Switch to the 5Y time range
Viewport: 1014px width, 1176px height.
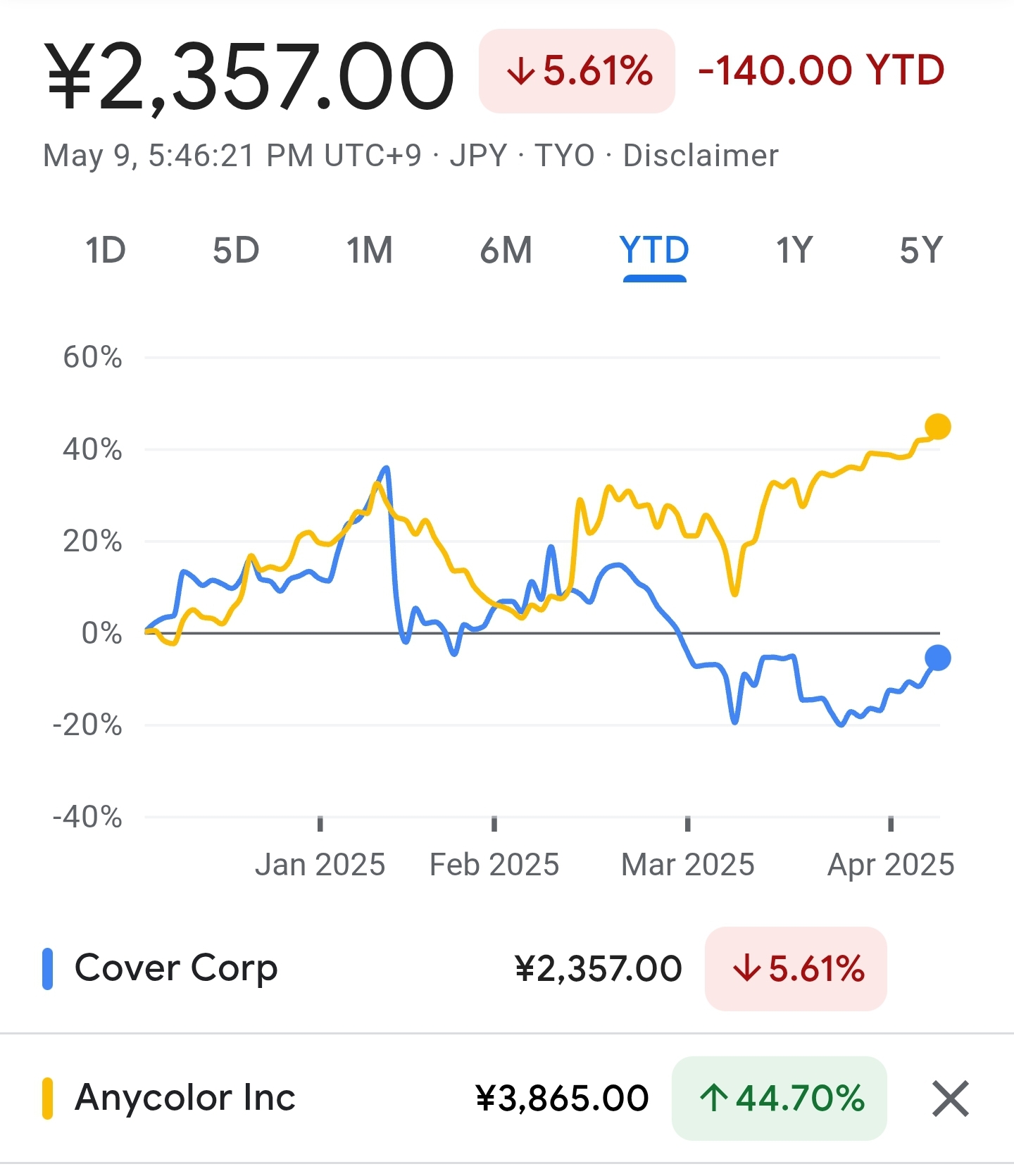[x=920, y=251]
